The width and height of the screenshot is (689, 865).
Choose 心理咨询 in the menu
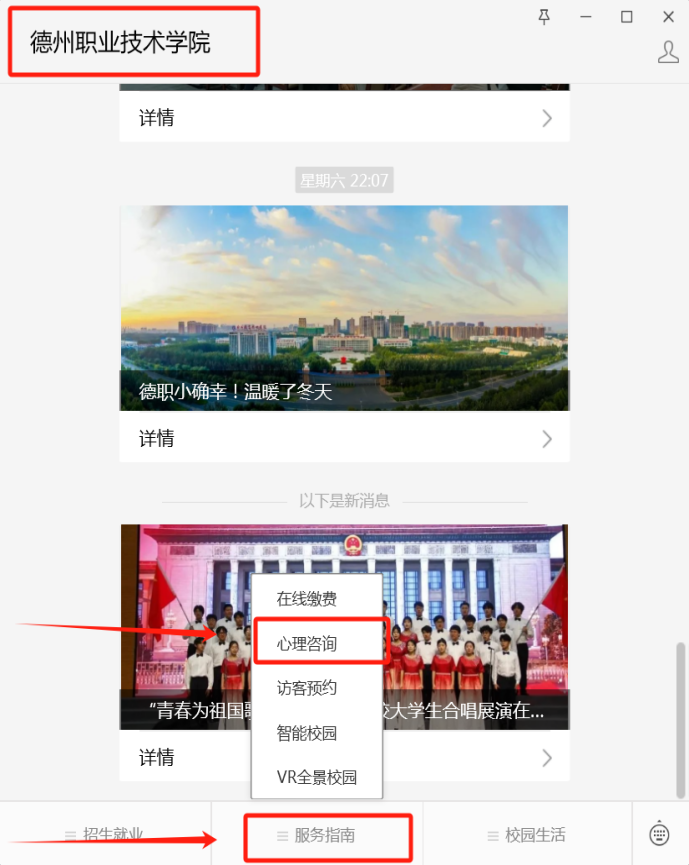[307, 643]
